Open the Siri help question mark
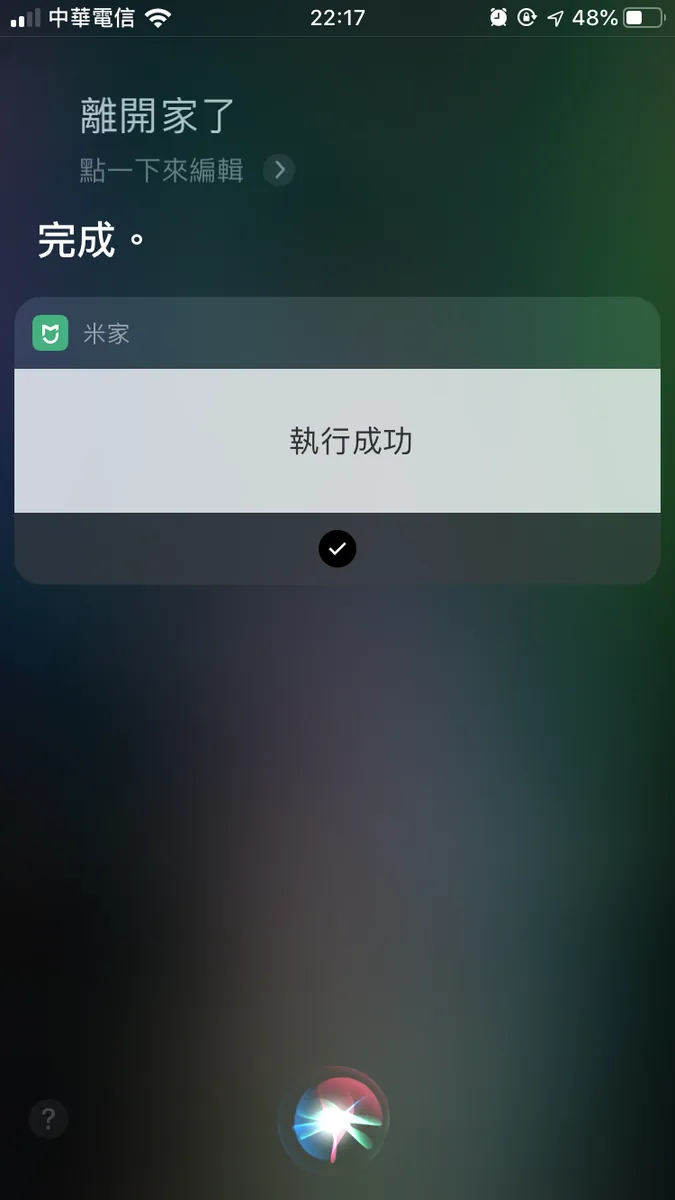 click(48, 1119)
